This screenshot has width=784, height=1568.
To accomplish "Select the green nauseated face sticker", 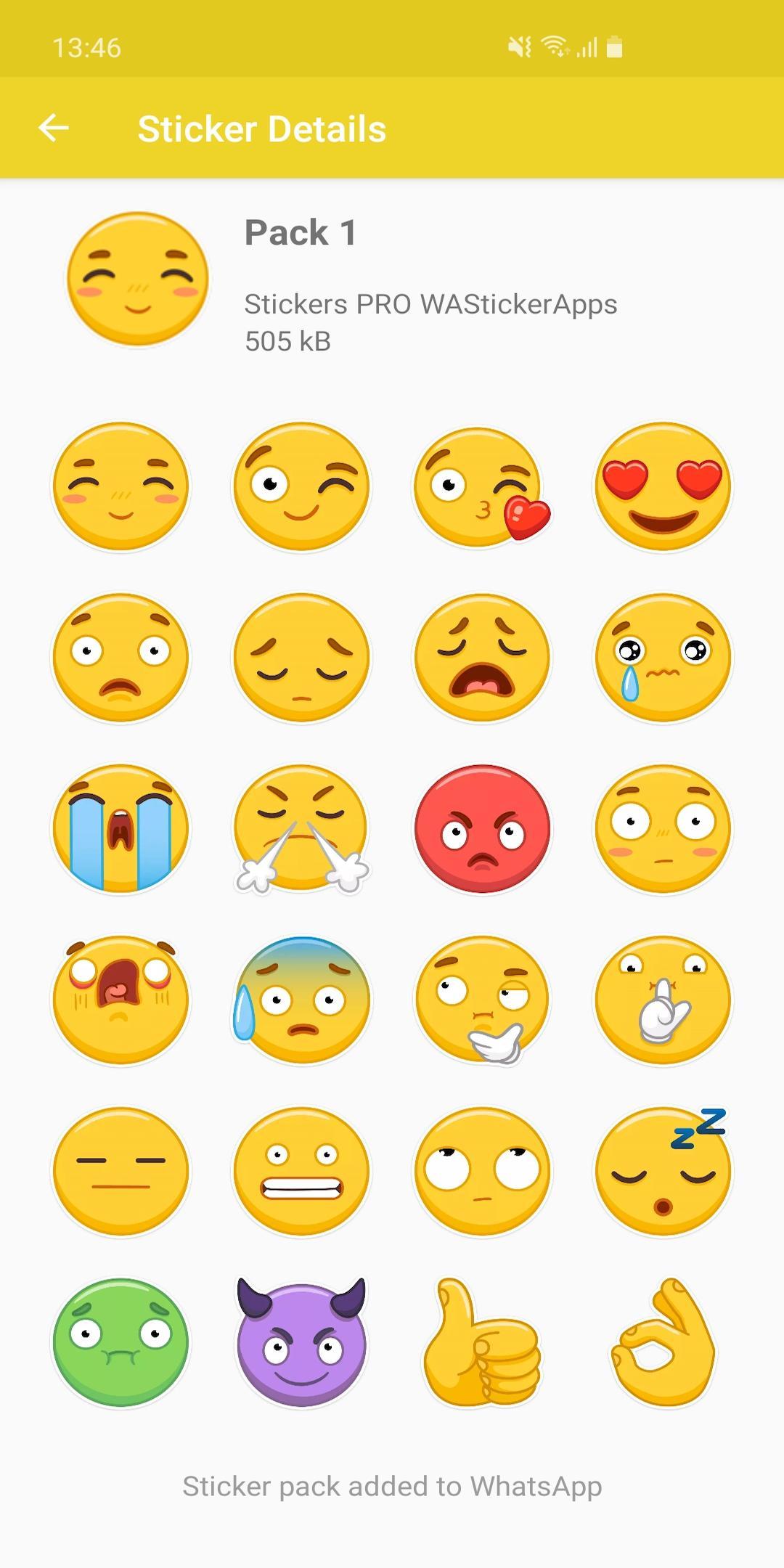I will tap(121, 1342).
